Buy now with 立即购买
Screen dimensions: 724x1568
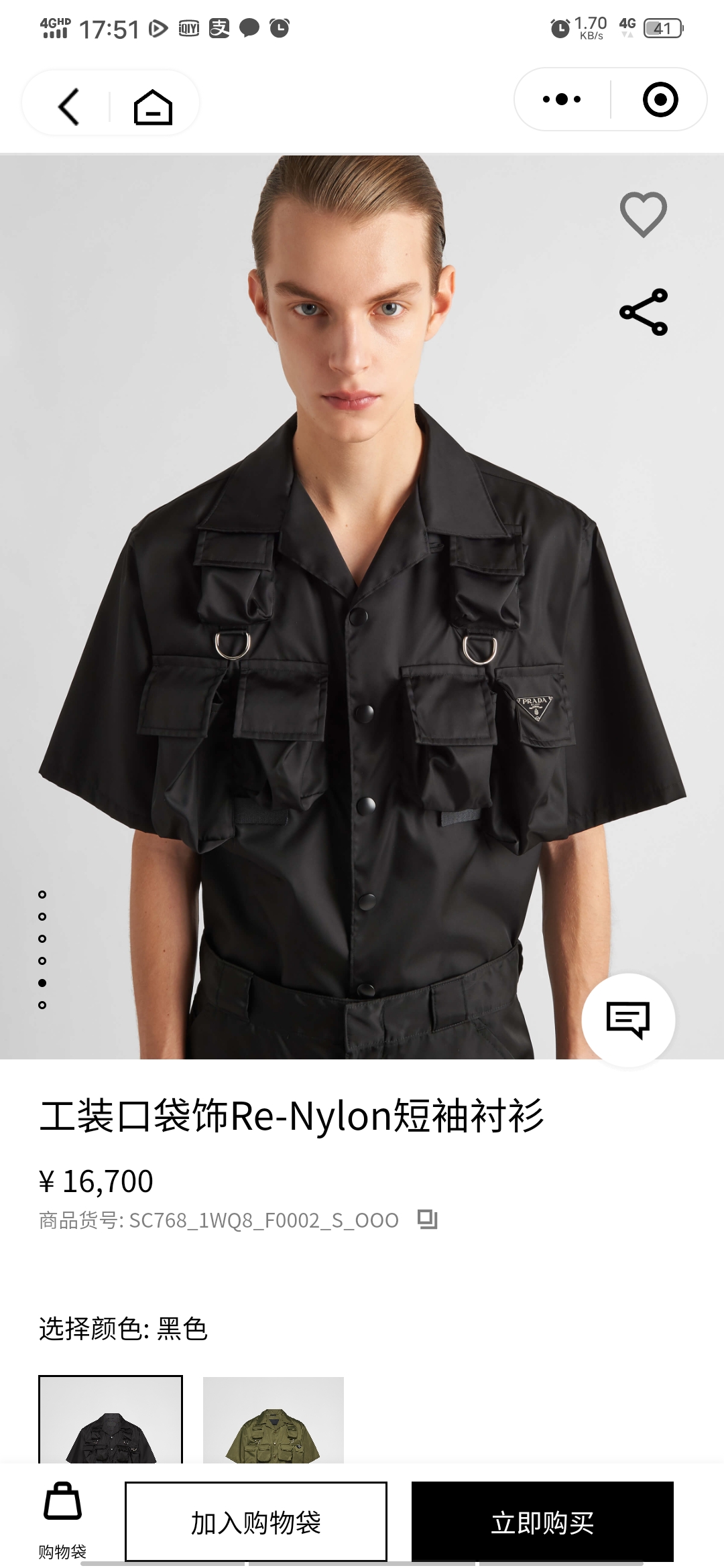tap(542, 1522)
